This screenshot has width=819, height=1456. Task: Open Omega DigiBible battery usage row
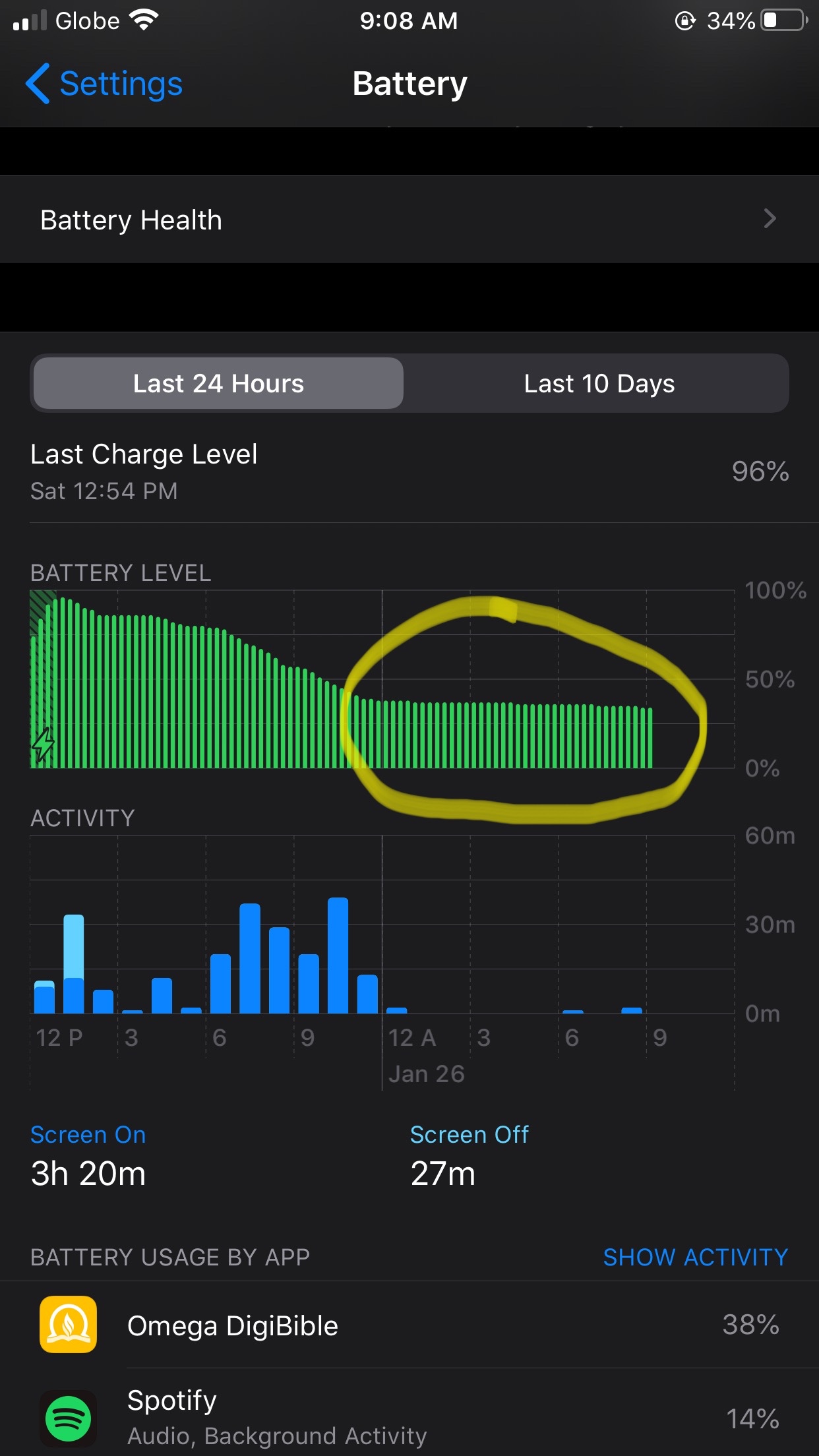click(x=409, y=1325)
